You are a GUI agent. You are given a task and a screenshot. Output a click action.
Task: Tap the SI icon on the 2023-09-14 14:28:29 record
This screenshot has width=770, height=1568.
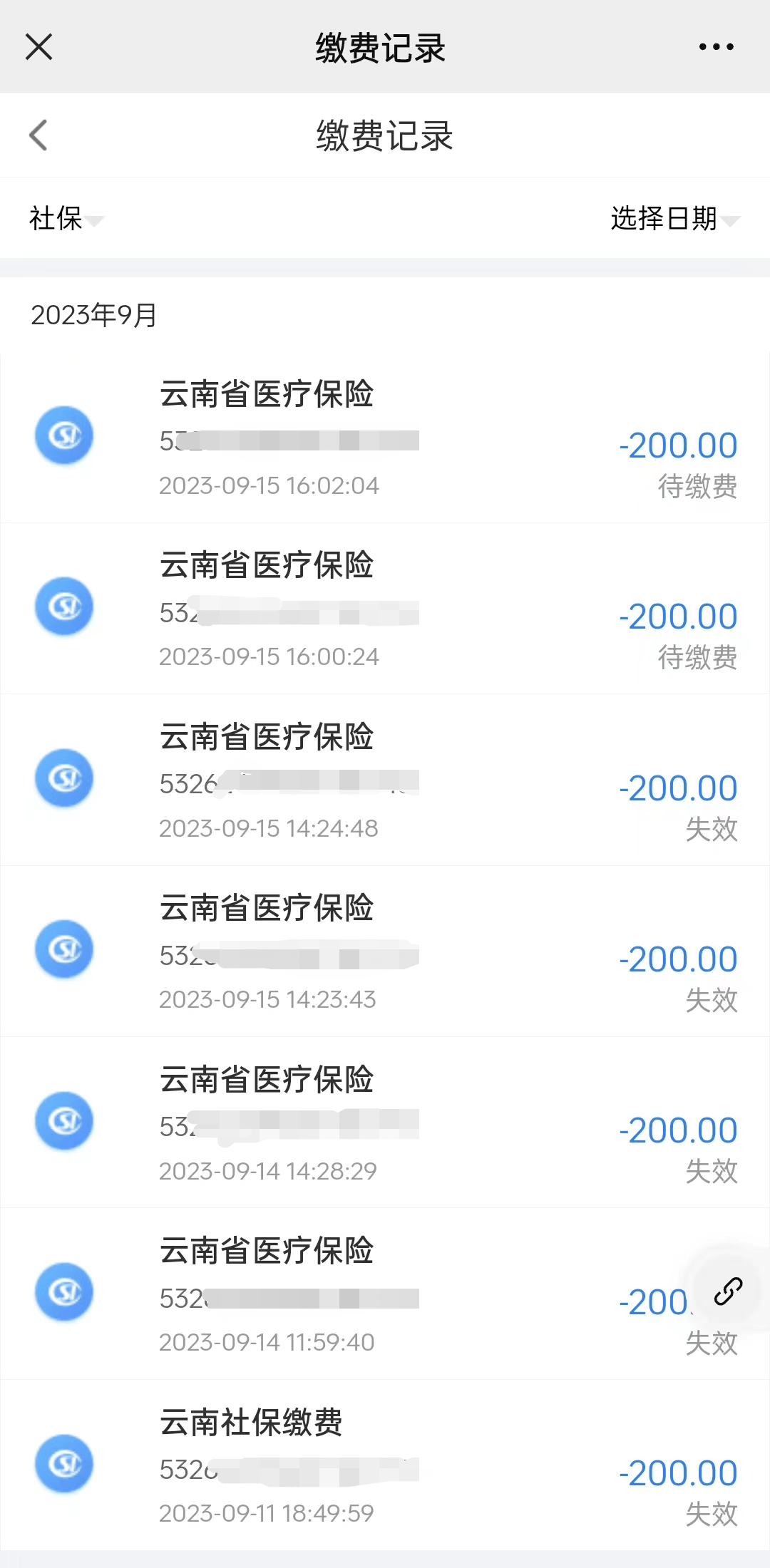pyautogui.click(x=63, y=1120)
